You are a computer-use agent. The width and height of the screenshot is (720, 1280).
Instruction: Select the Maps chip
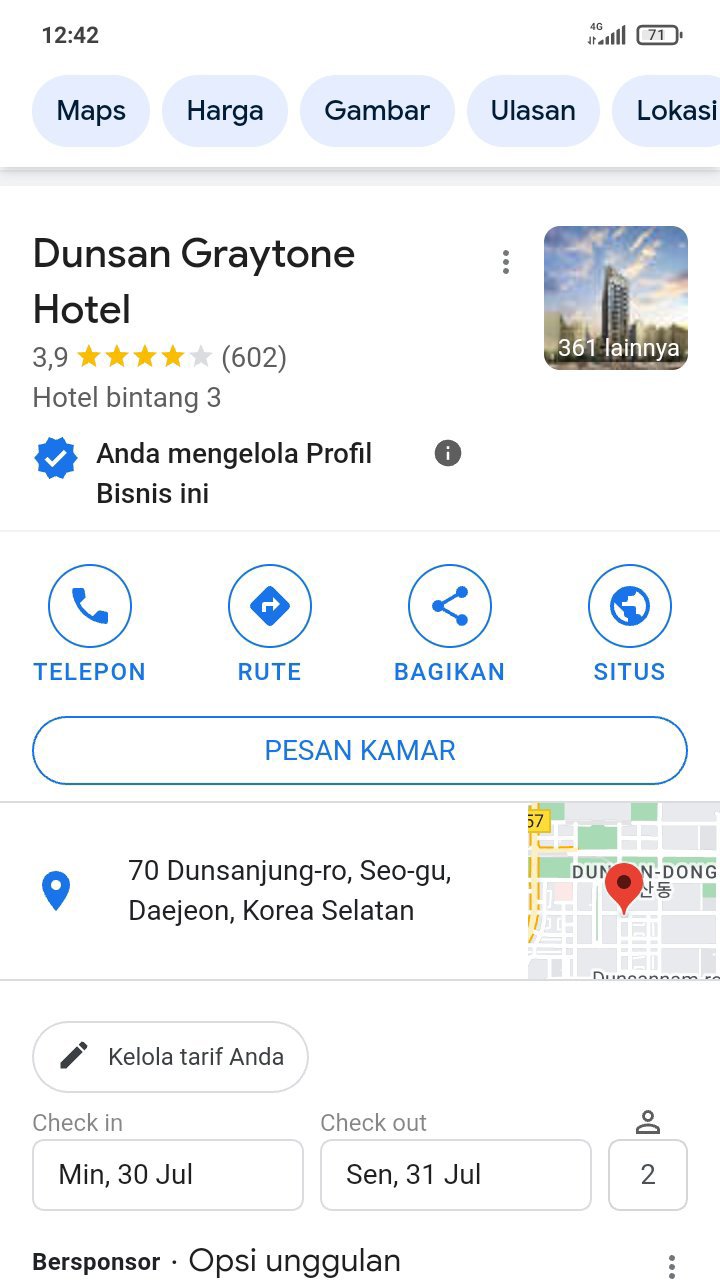91,110
